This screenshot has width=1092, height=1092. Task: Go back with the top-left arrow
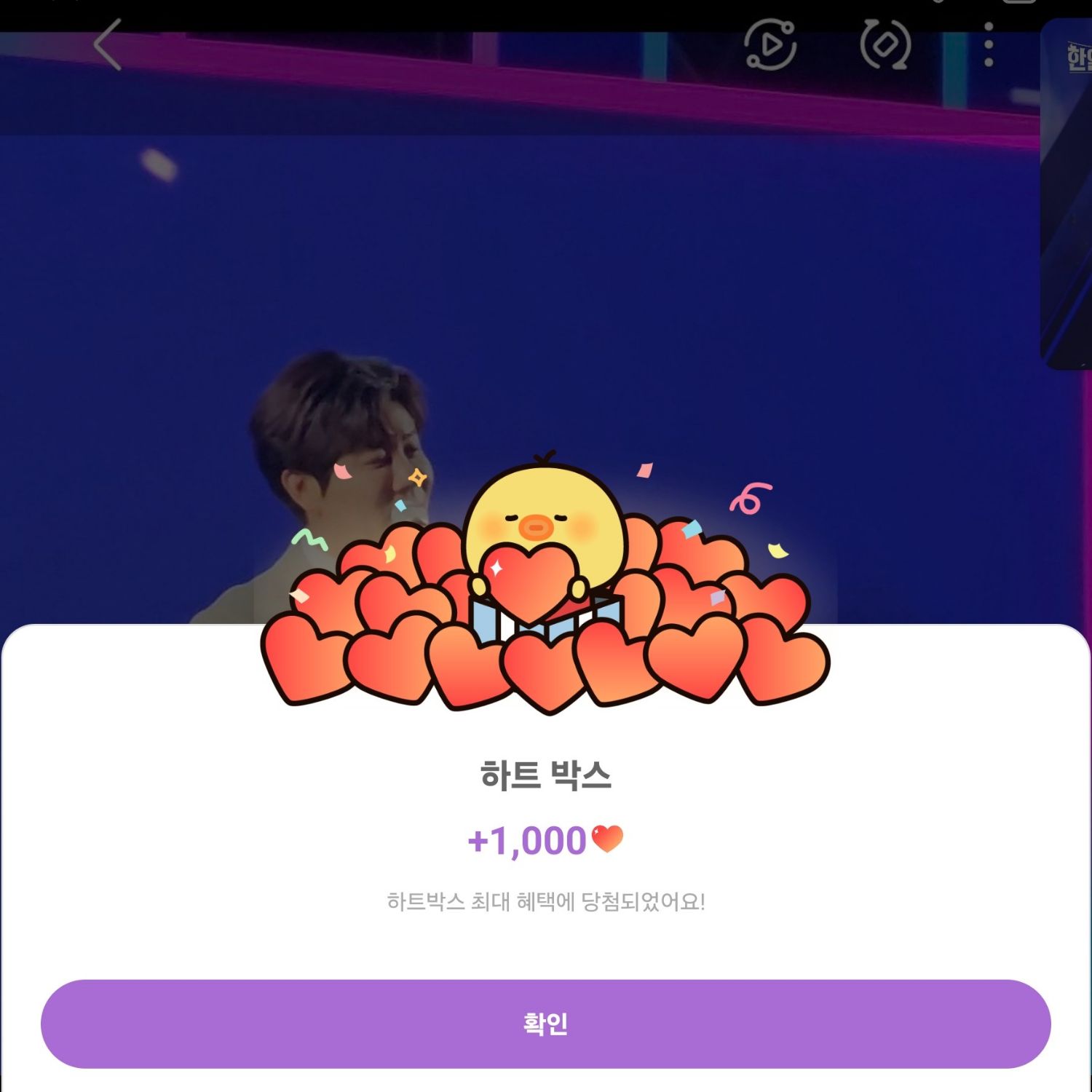[x=108, y=45]
